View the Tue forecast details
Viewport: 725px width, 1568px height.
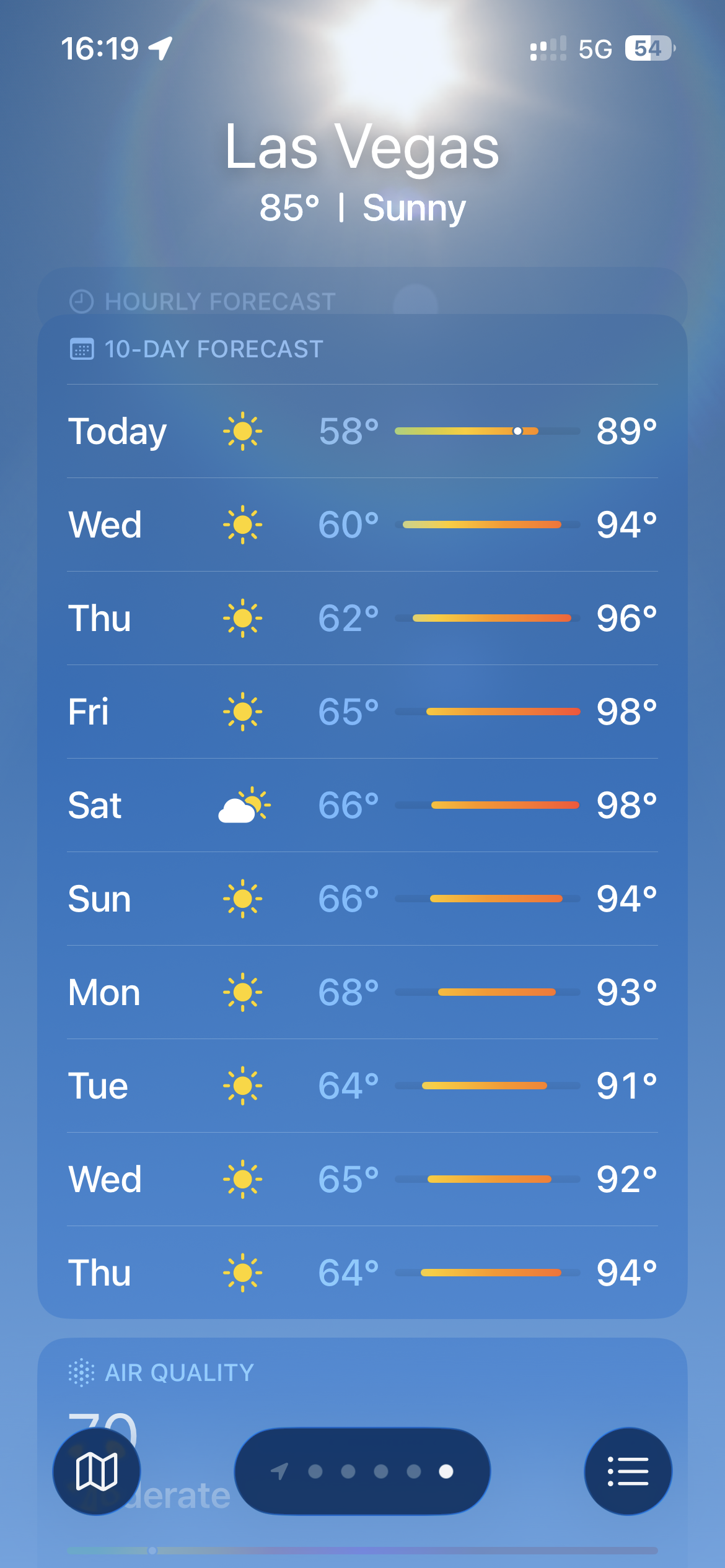[x=362, y=1086]
